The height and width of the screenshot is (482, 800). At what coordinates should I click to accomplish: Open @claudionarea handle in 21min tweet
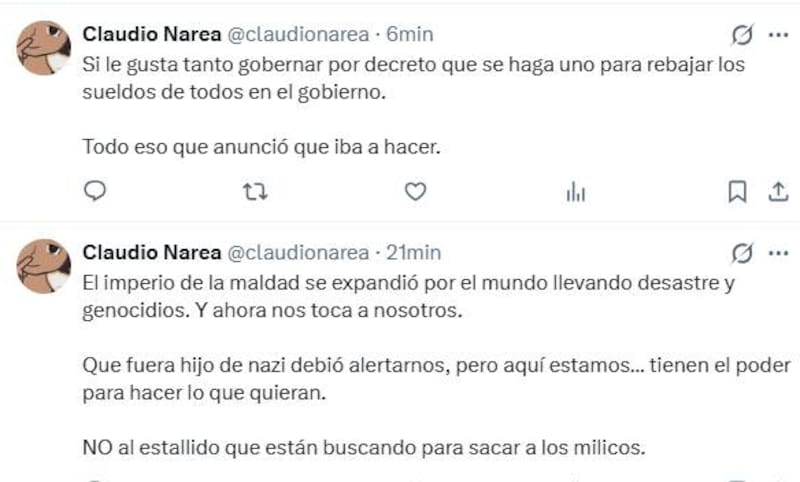tap(298, 252)
